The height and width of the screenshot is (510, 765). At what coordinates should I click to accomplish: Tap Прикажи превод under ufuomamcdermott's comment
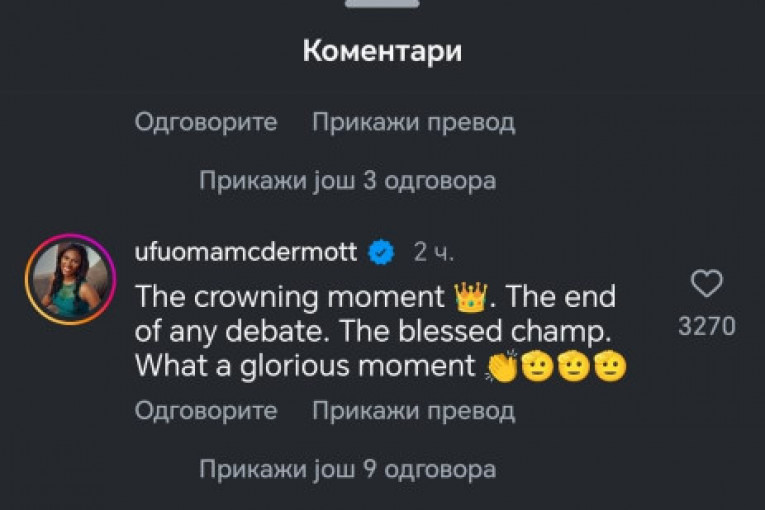click(x=413, y=411)
